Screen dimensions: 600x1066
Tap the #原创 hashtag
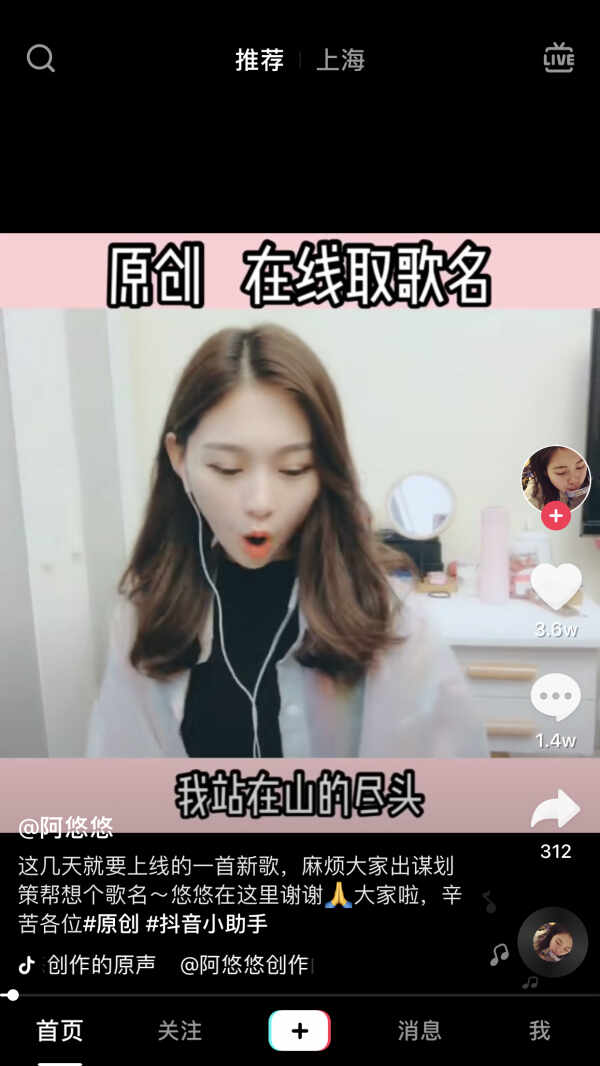(x=111, y=923)
